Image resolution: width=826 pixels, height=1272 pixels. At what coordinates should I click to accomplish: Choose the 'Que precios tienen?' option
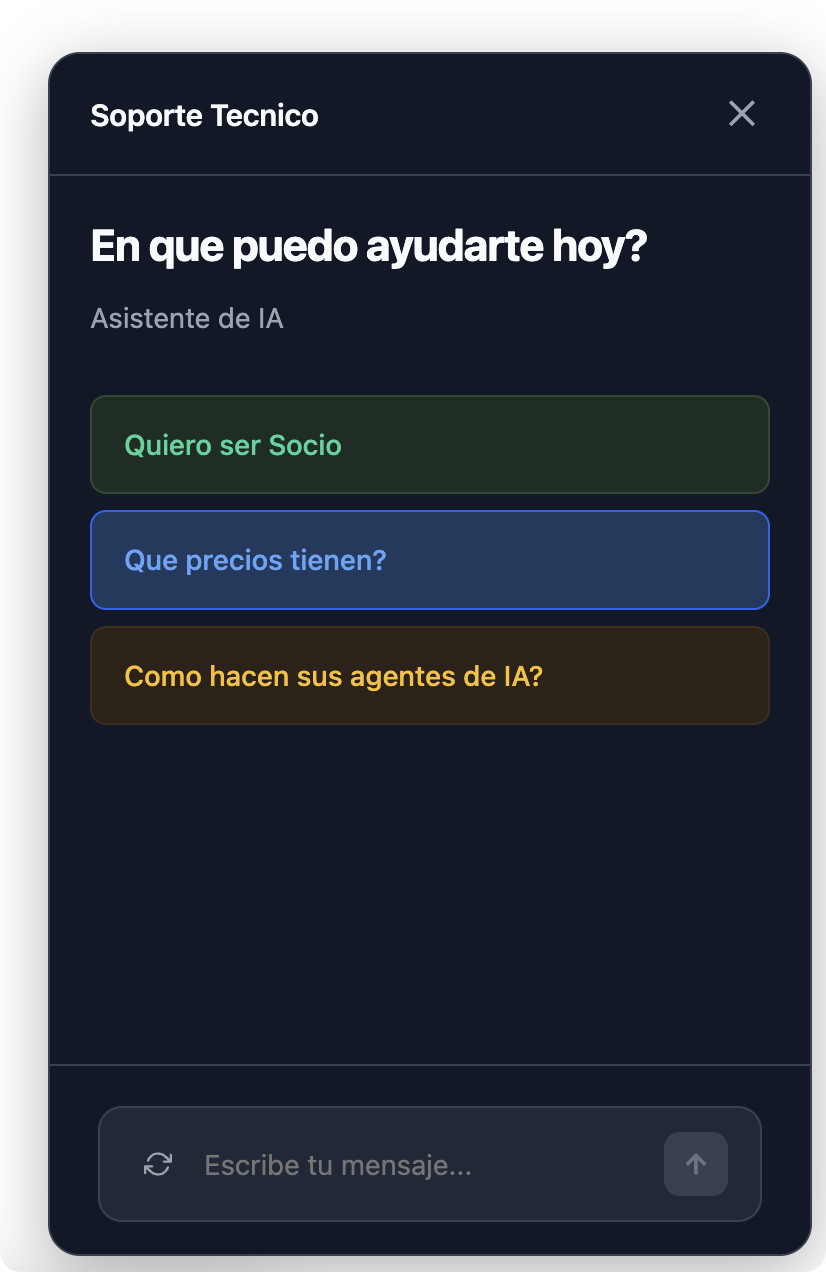point(429,560)
